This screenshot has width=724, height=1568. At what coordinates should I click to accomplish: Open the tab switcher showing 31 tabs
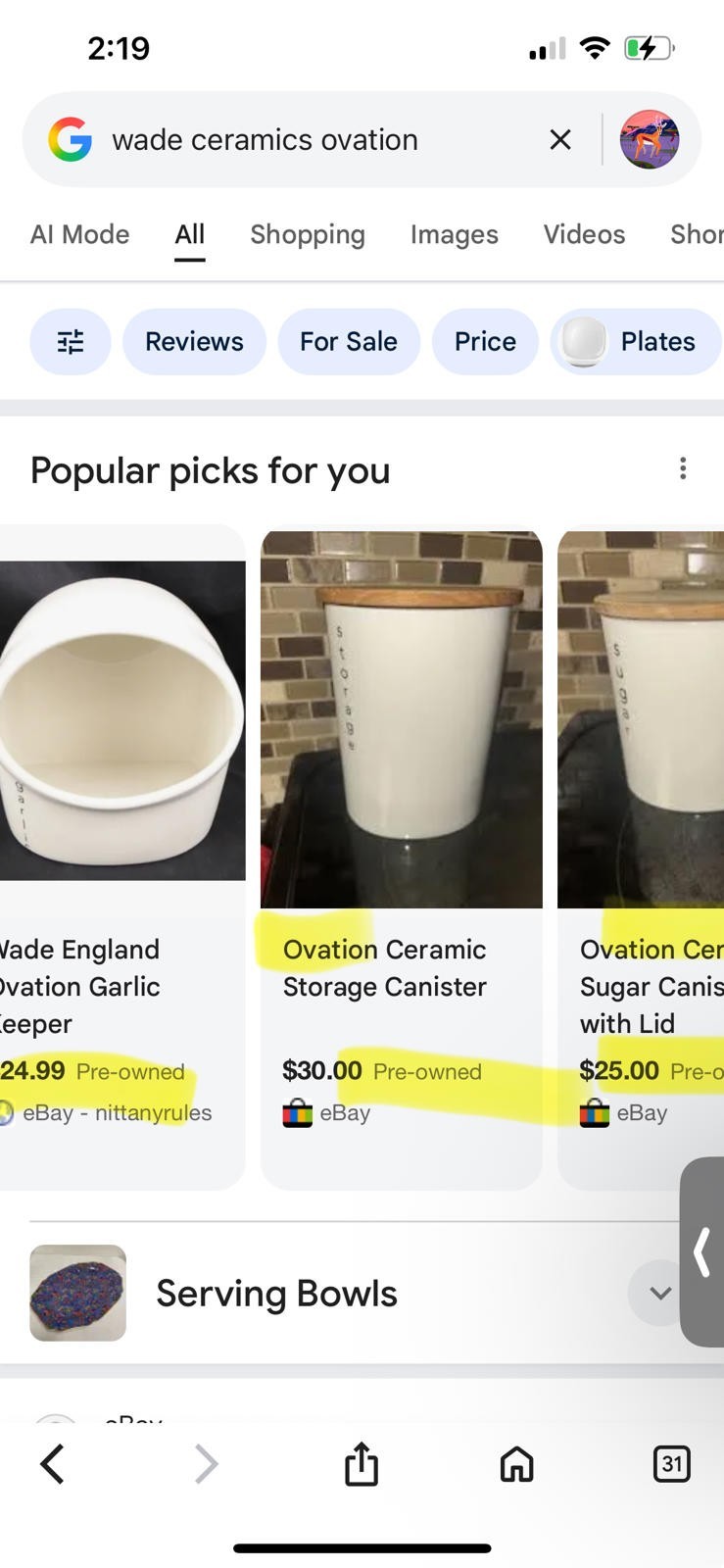(671, 1464)
